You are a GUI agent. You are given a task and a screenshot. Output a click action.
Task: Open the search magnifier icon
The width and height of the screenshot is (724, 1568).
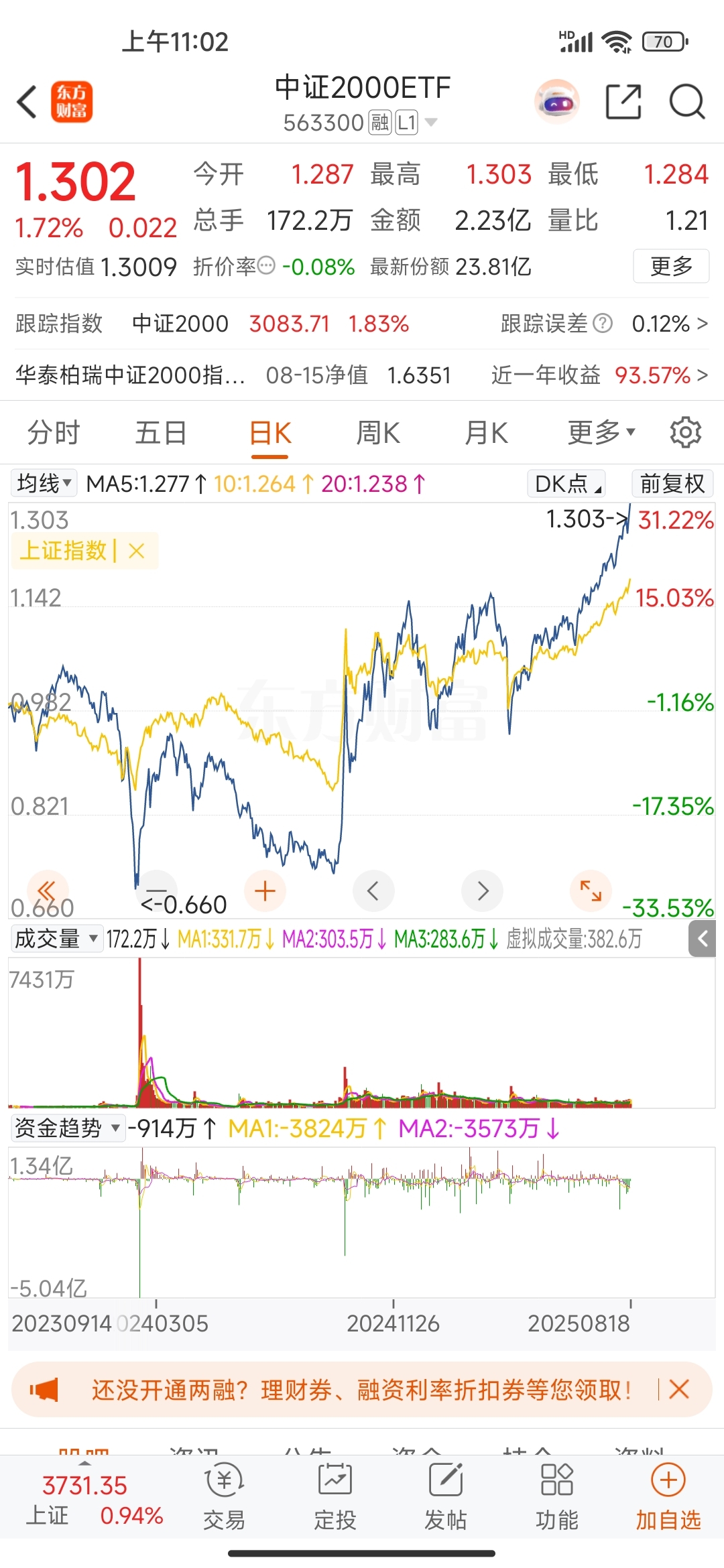pos(687,102)
